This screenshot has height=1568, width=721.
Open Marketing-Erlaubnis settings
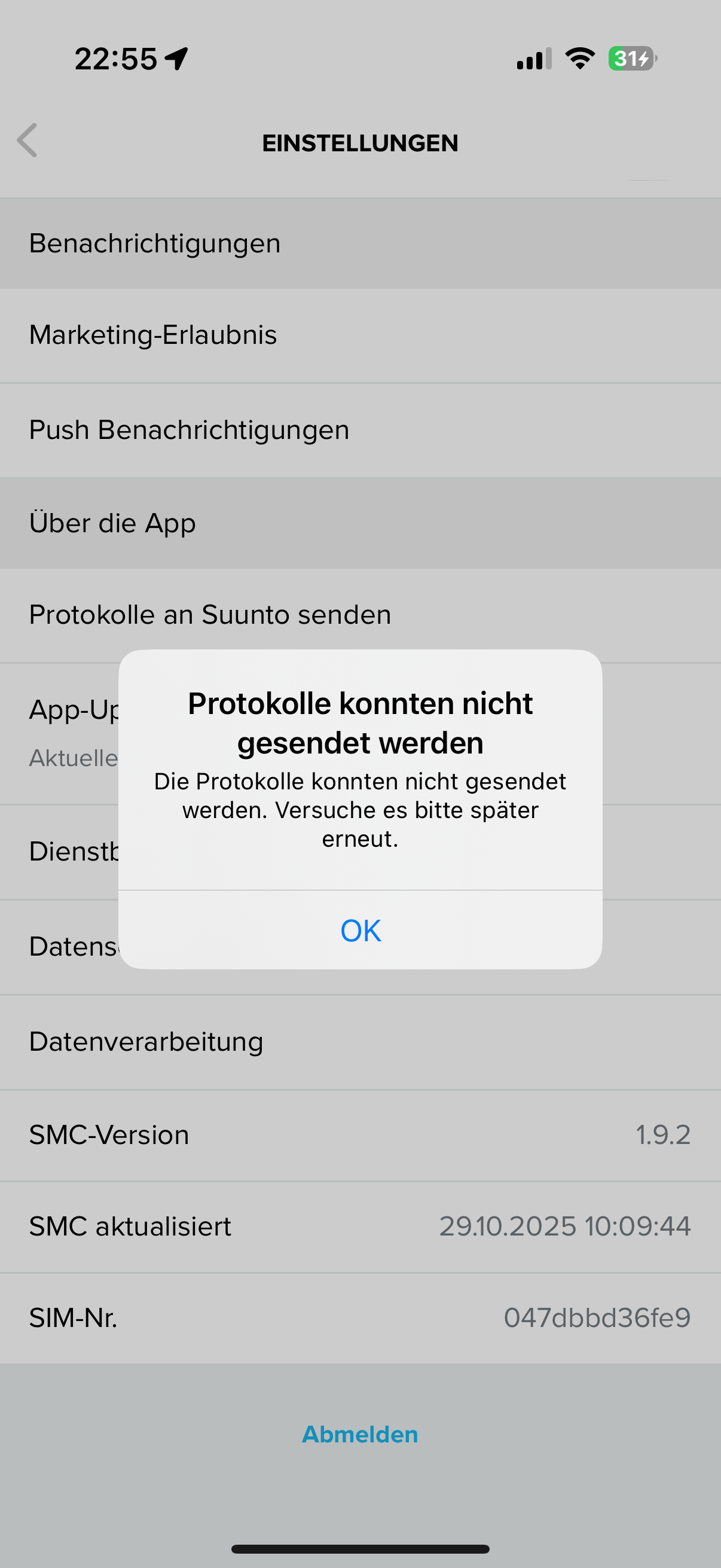(360, 335)
